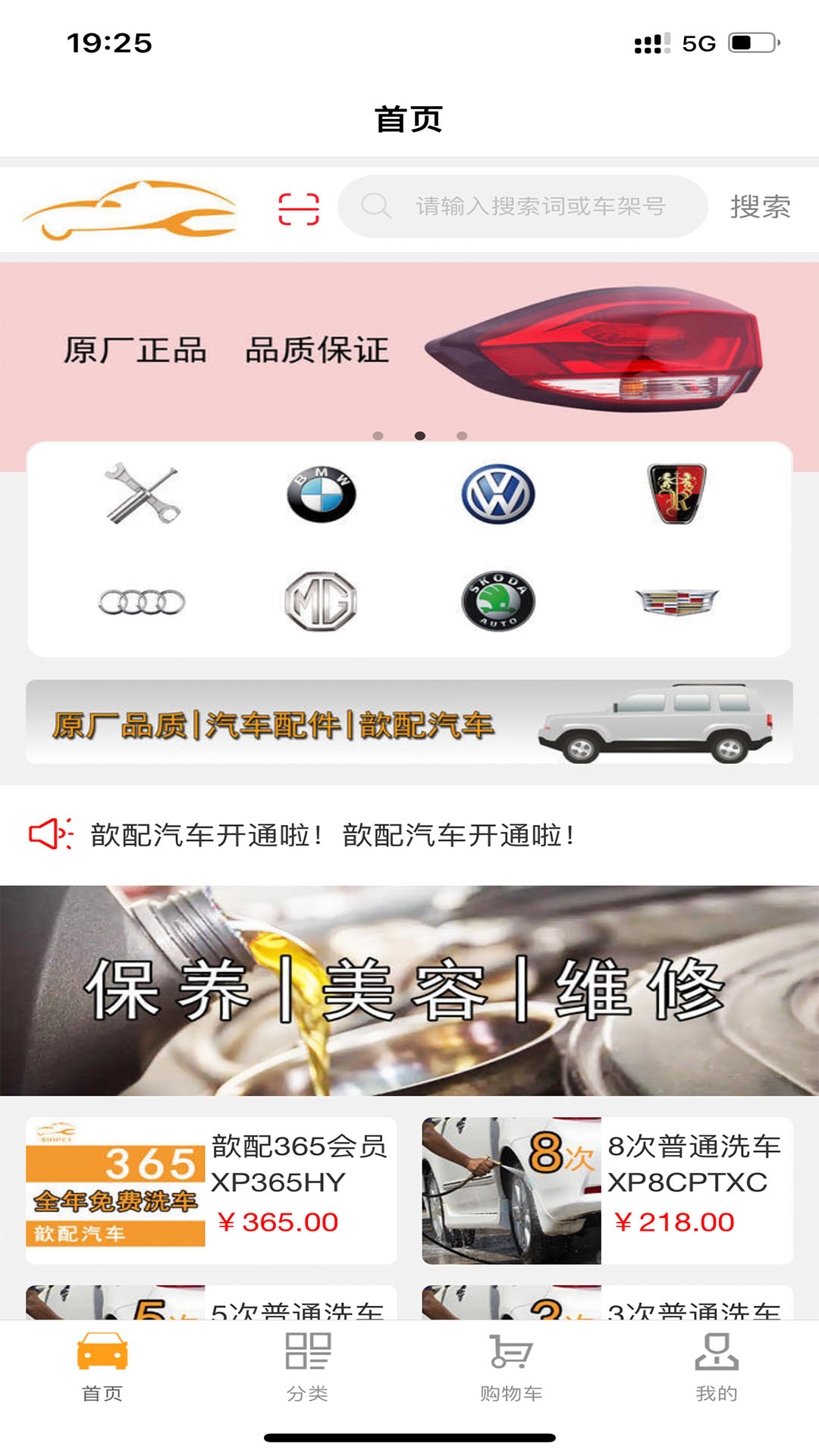Select the Skoda brand logo
This screenshot has height=1456, width=819.
(x=498, y=602)
